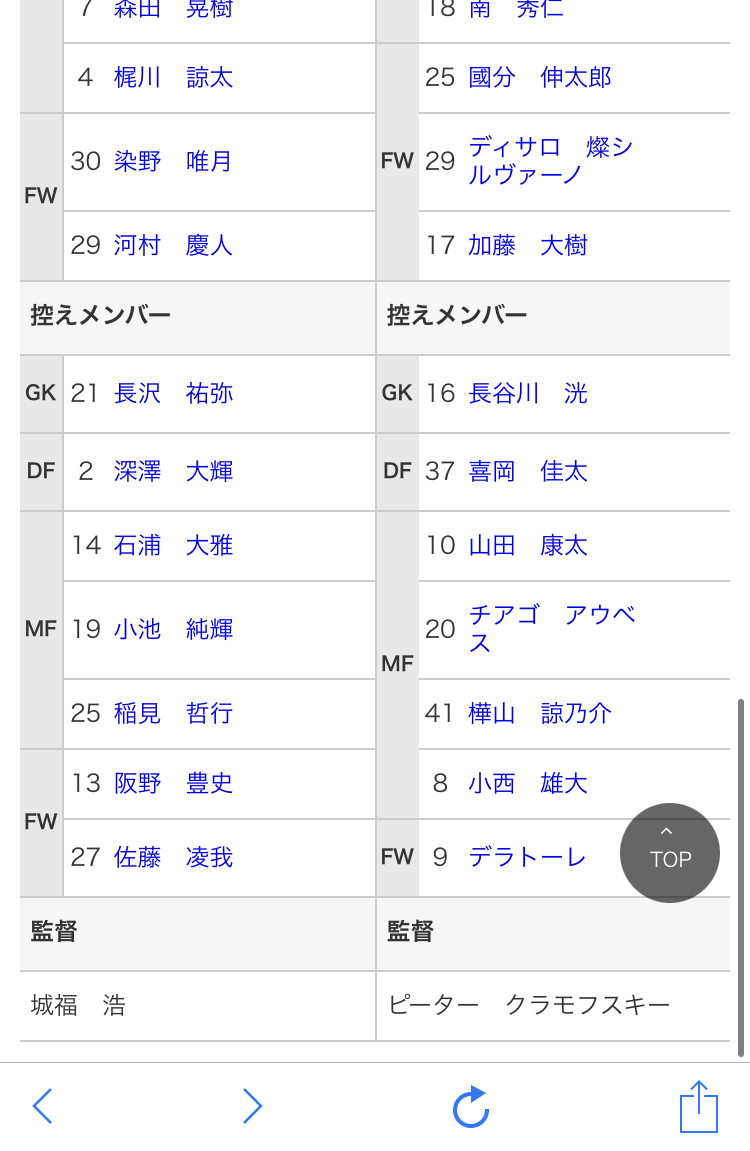750x1151 pixels.
Task: View 小池 純輝 player details
Action: (x=173, y=629)
